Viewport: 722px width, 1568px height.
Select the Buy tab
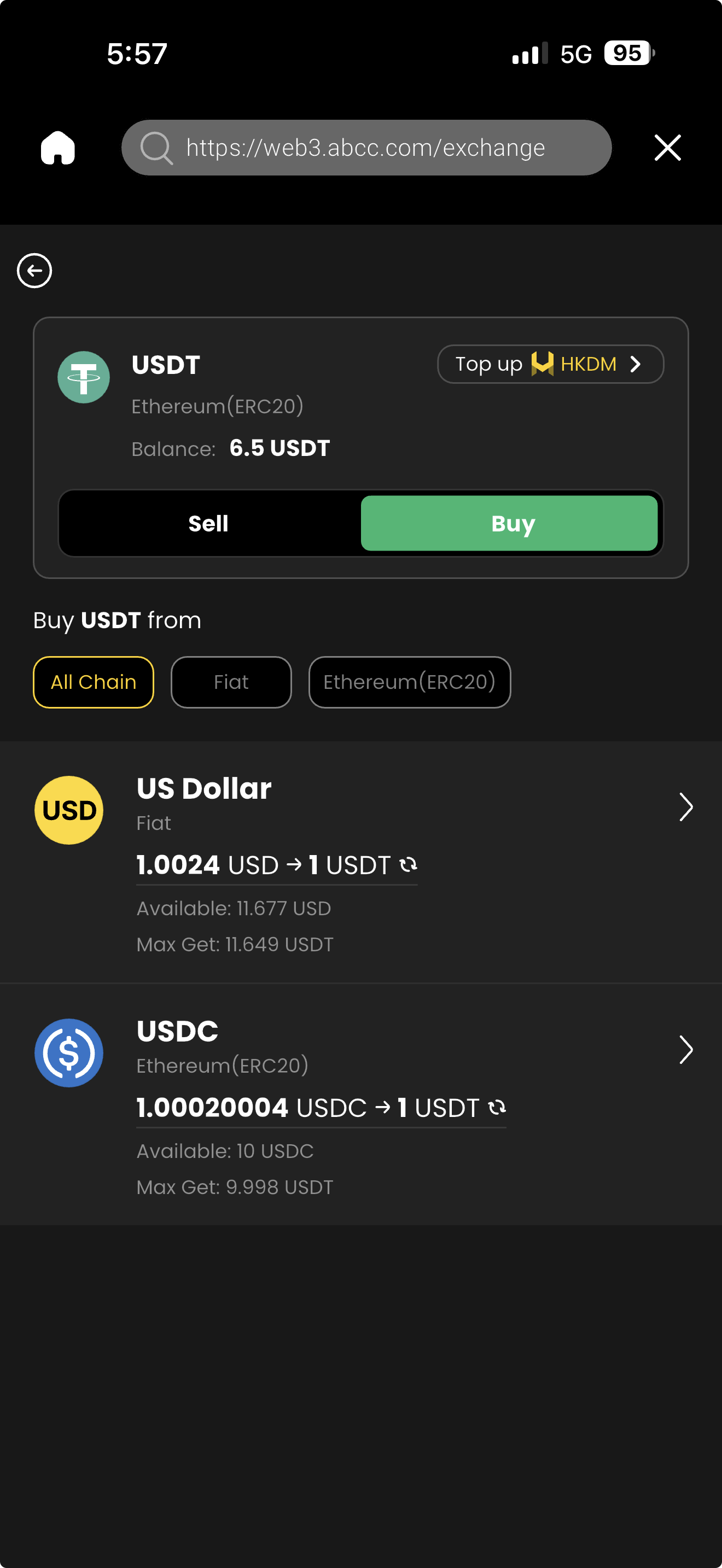pos(509,523)
